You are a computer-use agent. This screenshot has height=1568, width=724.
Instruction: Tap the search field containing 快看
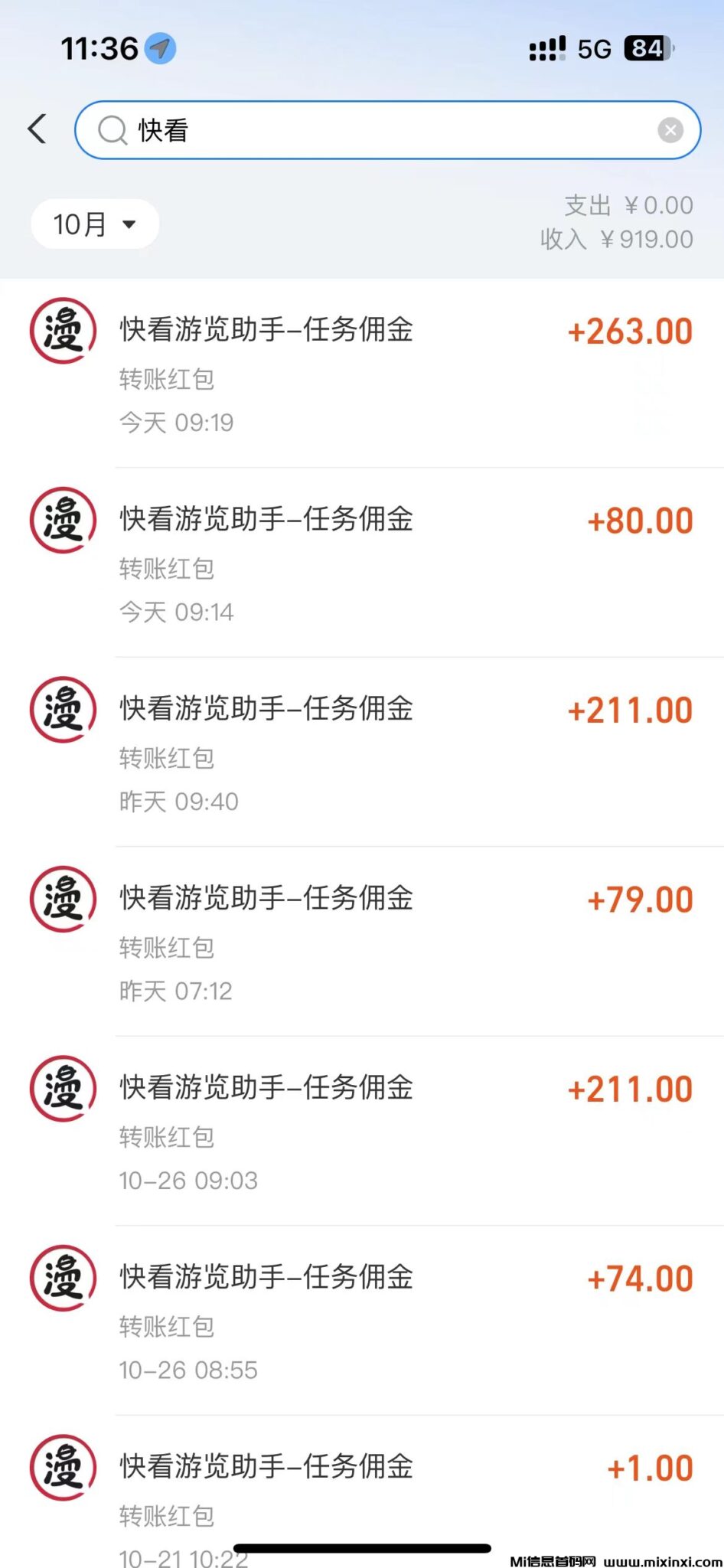(383, 130)
